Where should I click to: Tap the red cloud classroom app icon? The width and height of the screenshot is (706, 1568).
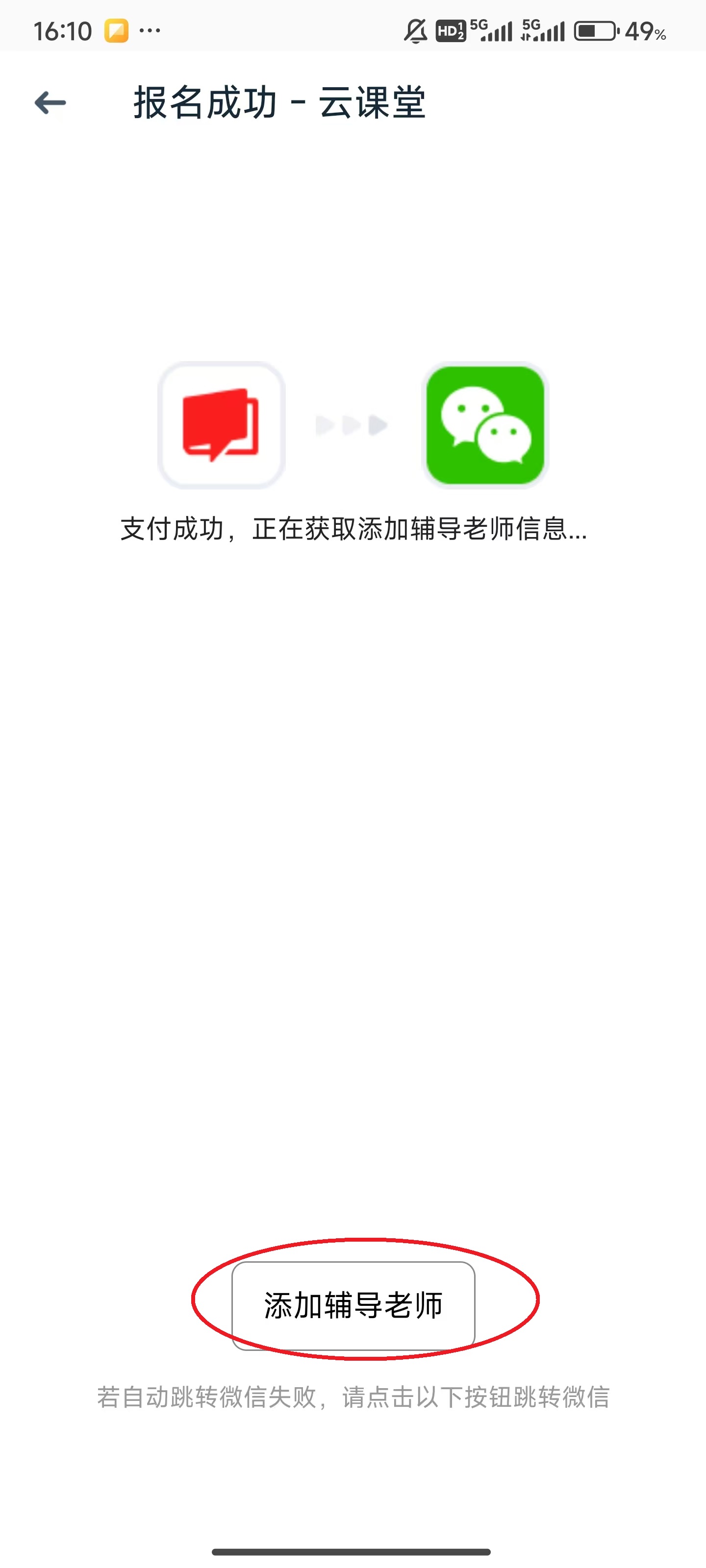(221, 425)
